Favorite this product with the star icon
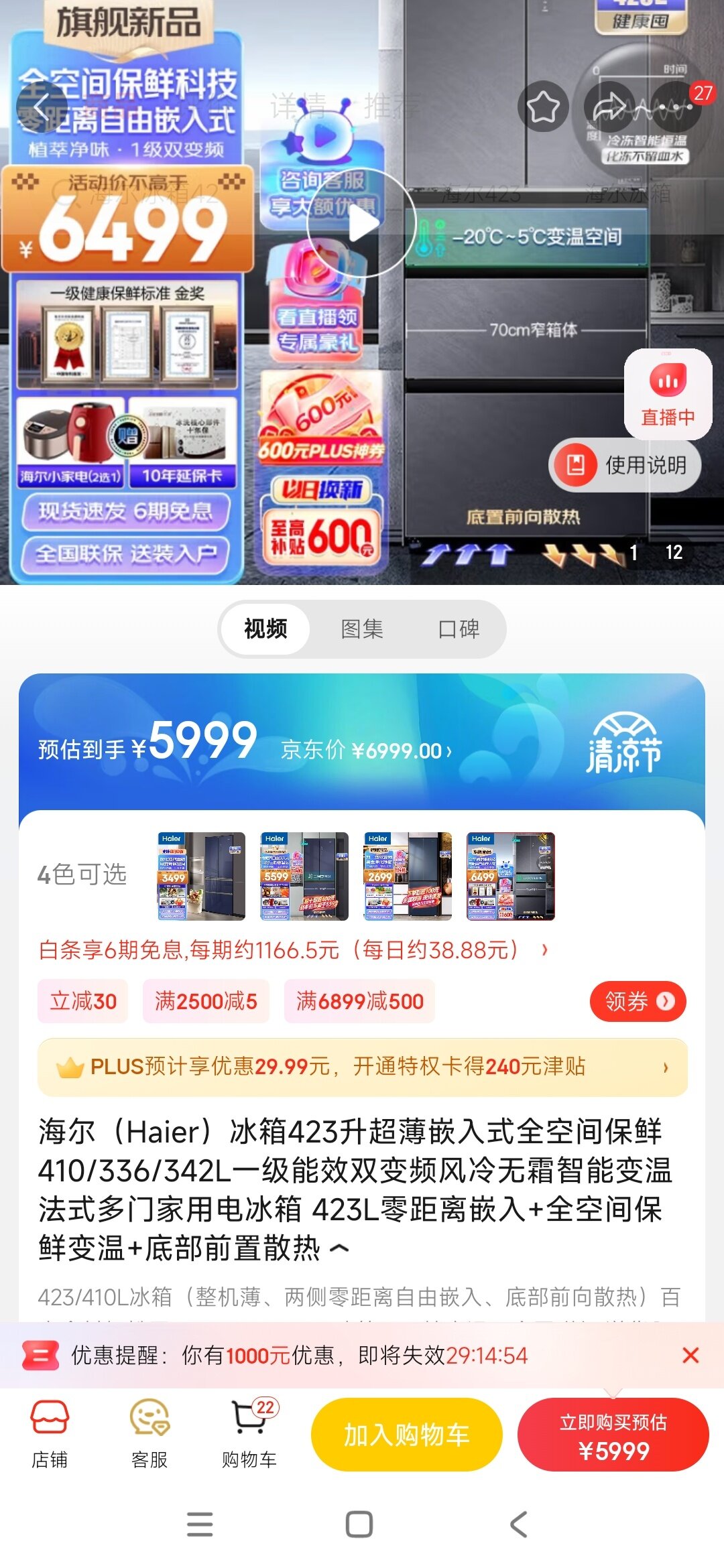 [543, 107]
